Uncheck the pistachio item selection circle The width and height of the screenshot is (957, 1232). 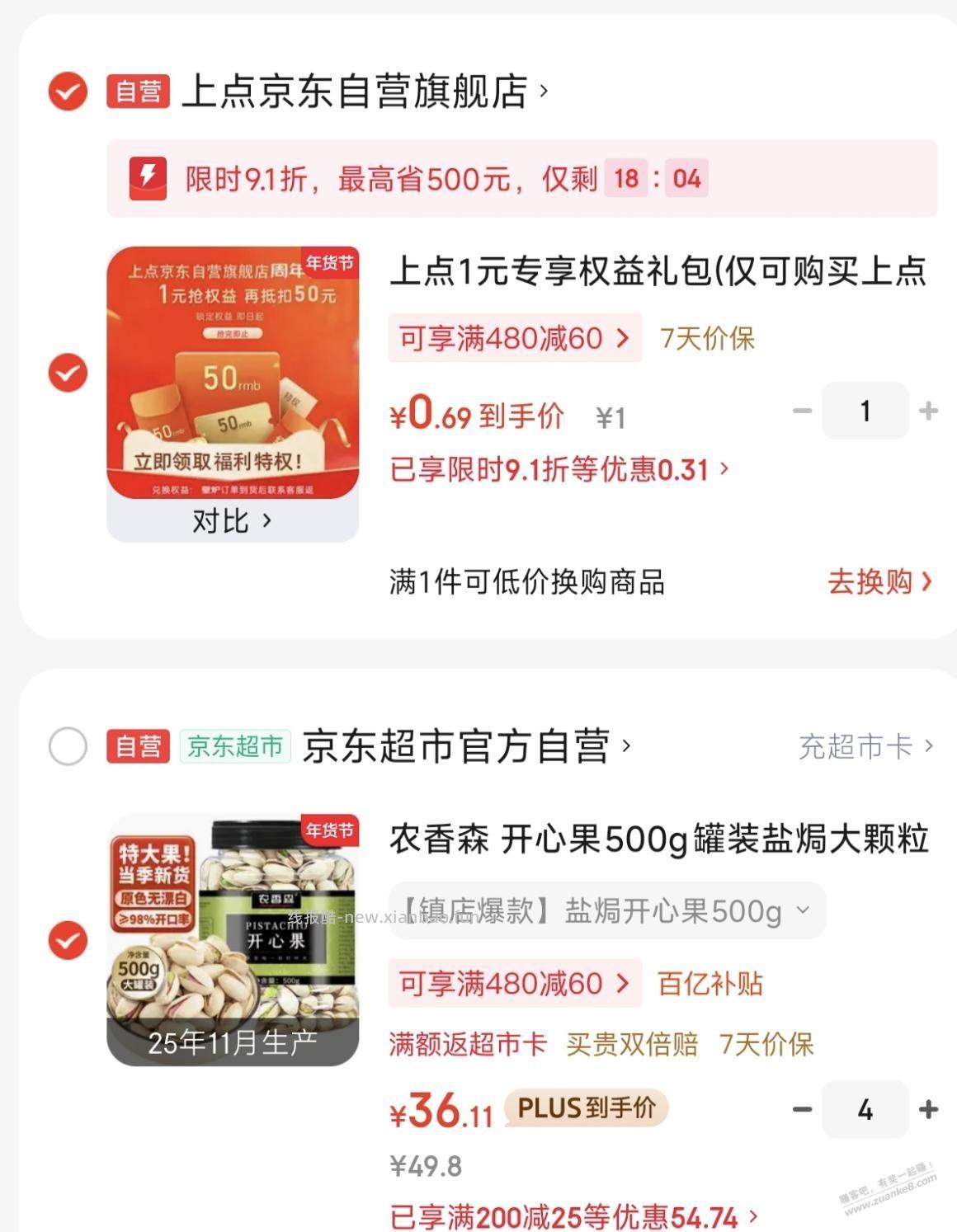click(67, 940)
